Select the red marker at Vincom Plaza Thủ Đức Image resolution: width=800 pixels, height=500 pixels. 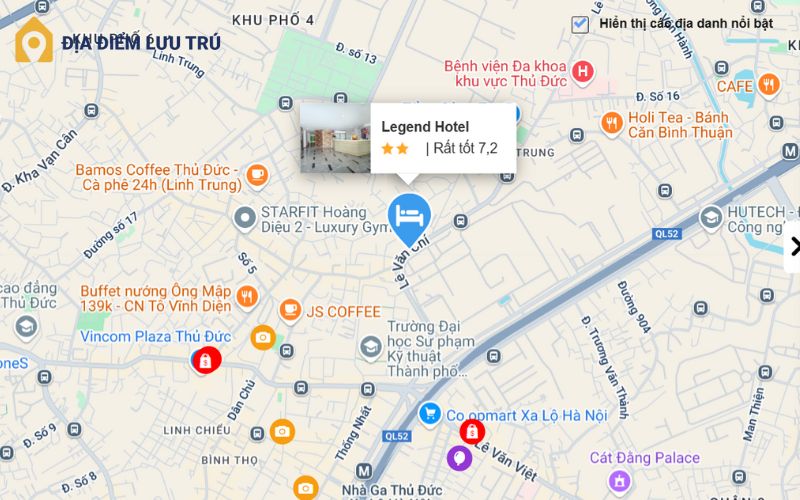pyautogui.click(x=205, y=360)
